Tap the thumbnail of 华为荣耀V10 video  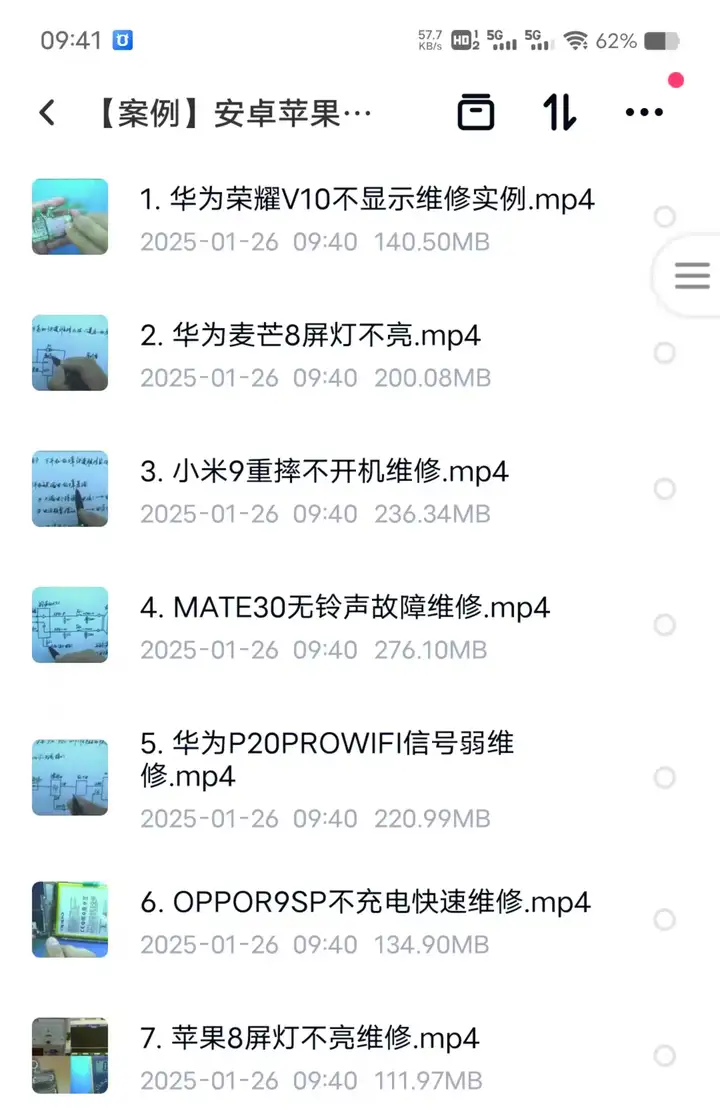tap(70, 216)
